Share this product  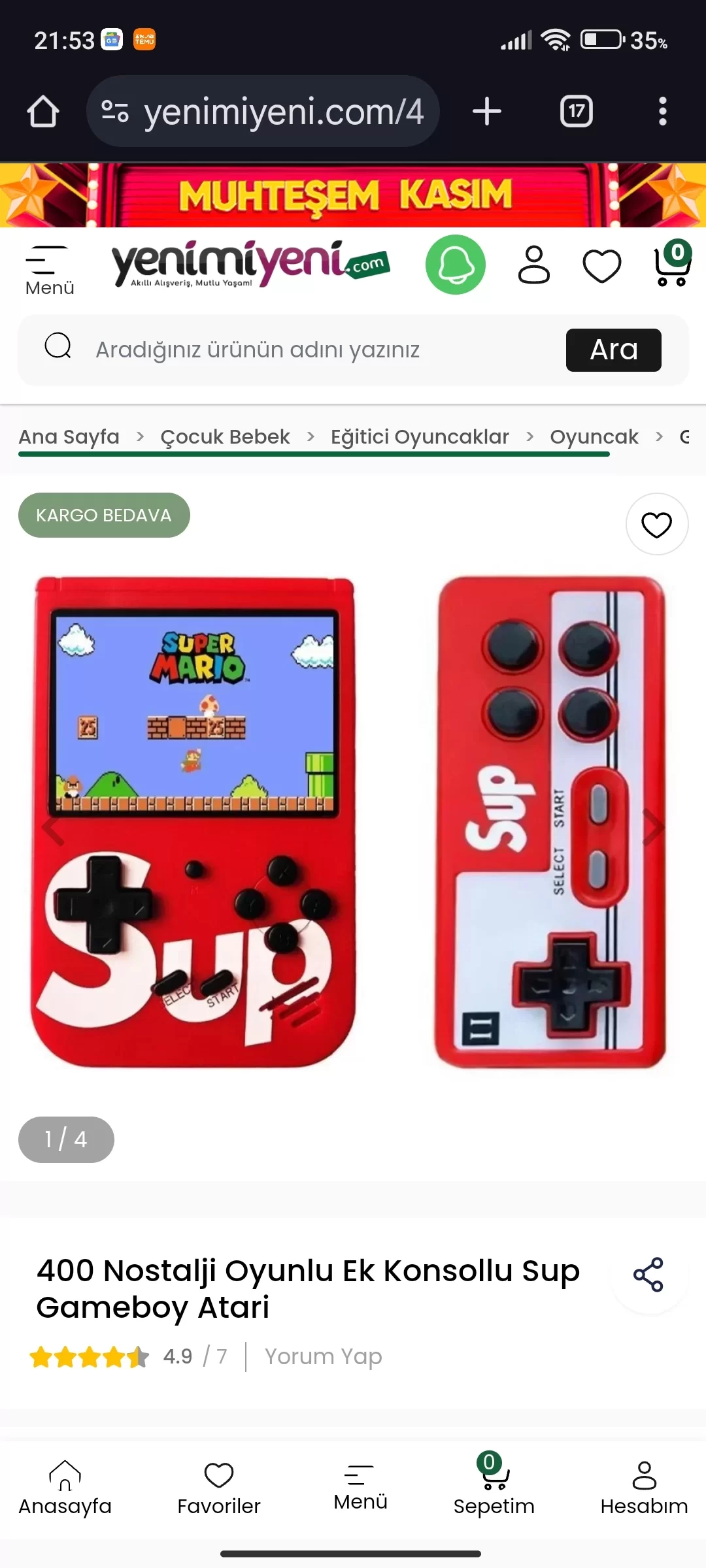coord(648,1275)
